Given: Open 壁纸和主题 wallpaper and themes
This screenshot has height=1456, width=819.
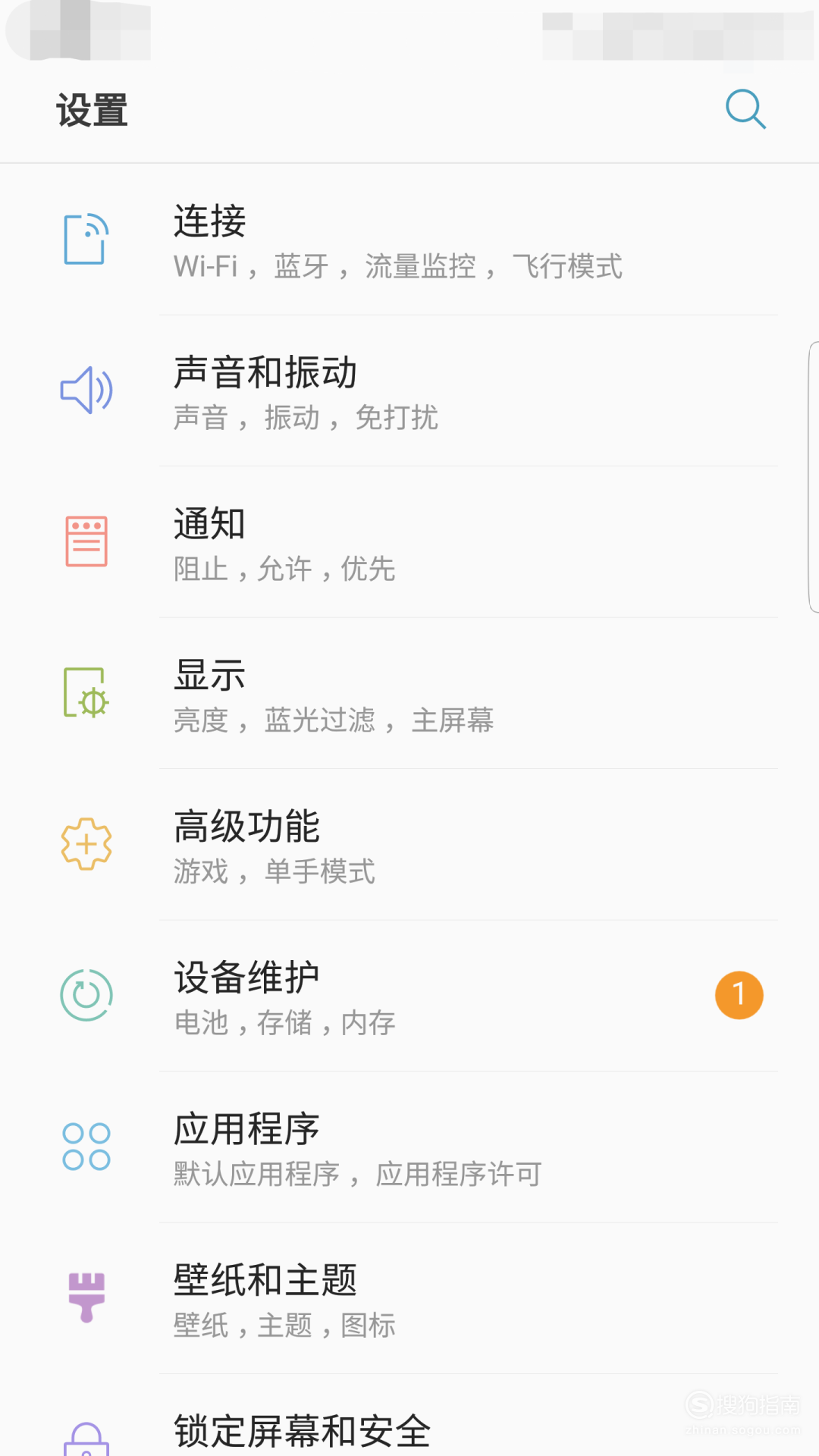Looking at the screenshot, I should [x=409, y=1298].
